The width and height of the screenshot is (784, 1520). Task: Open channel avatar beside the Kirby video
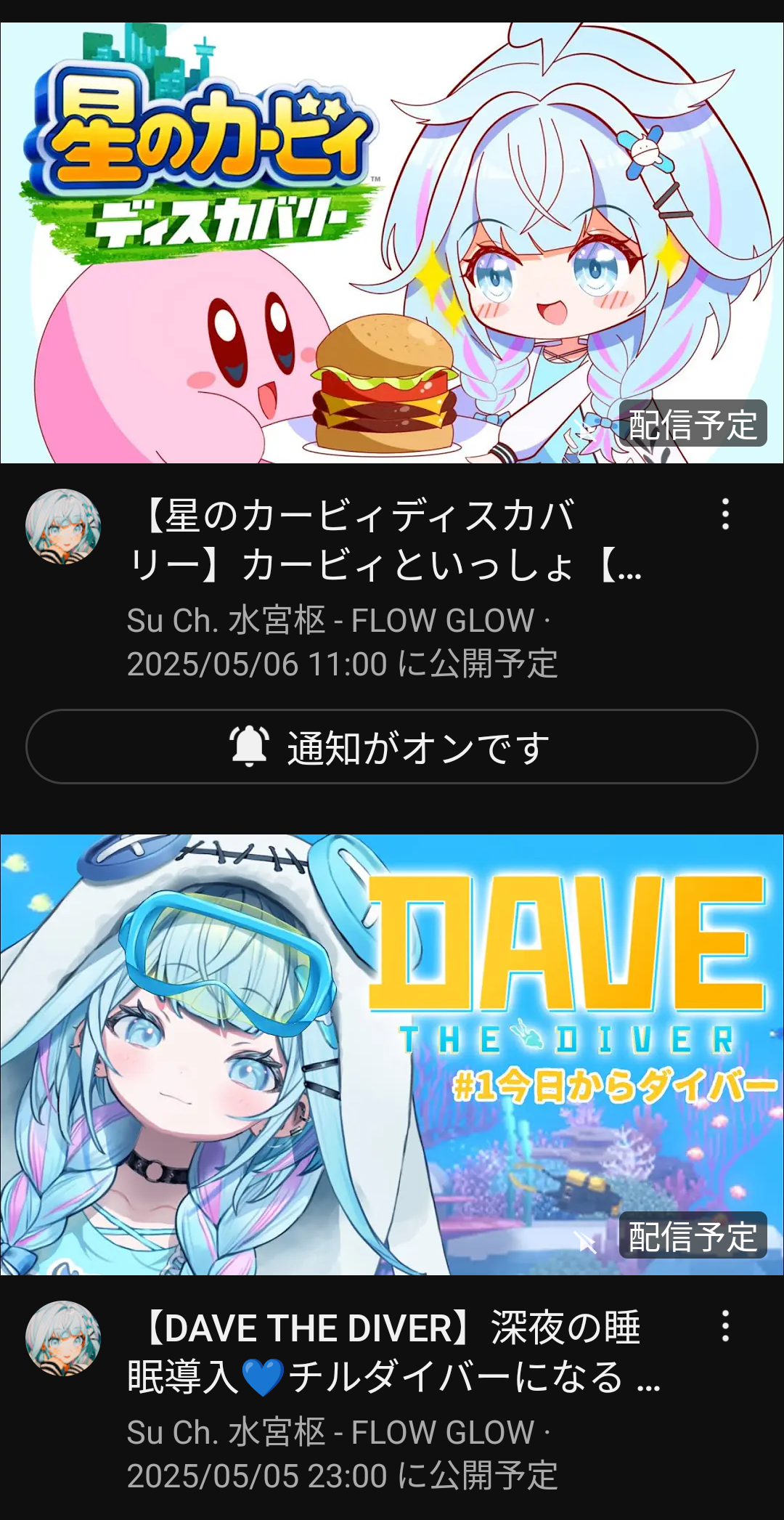click(63, 527)
